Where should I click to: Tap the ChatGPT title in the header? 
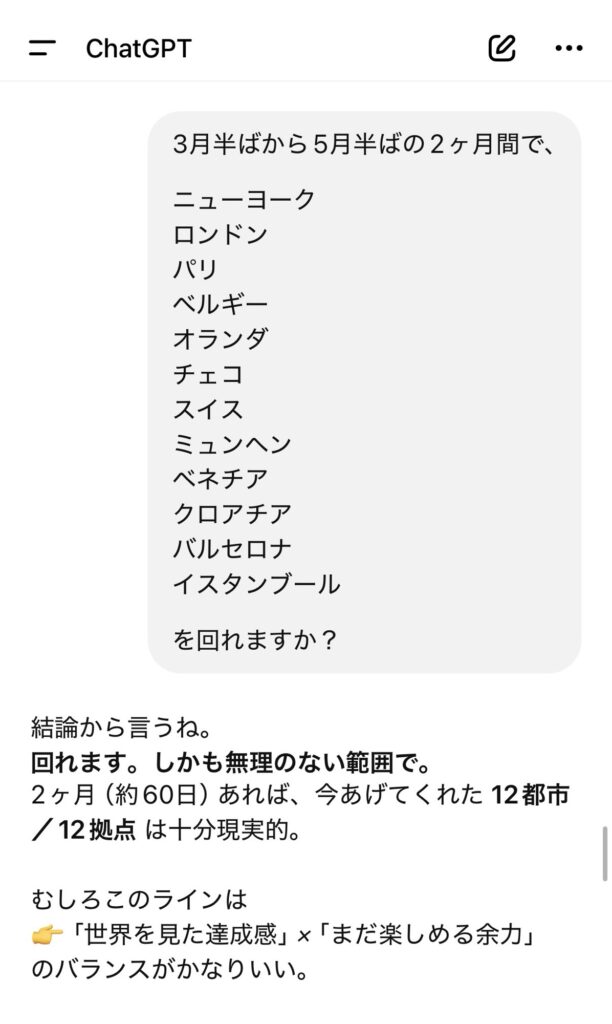click(x=138, y=48)
